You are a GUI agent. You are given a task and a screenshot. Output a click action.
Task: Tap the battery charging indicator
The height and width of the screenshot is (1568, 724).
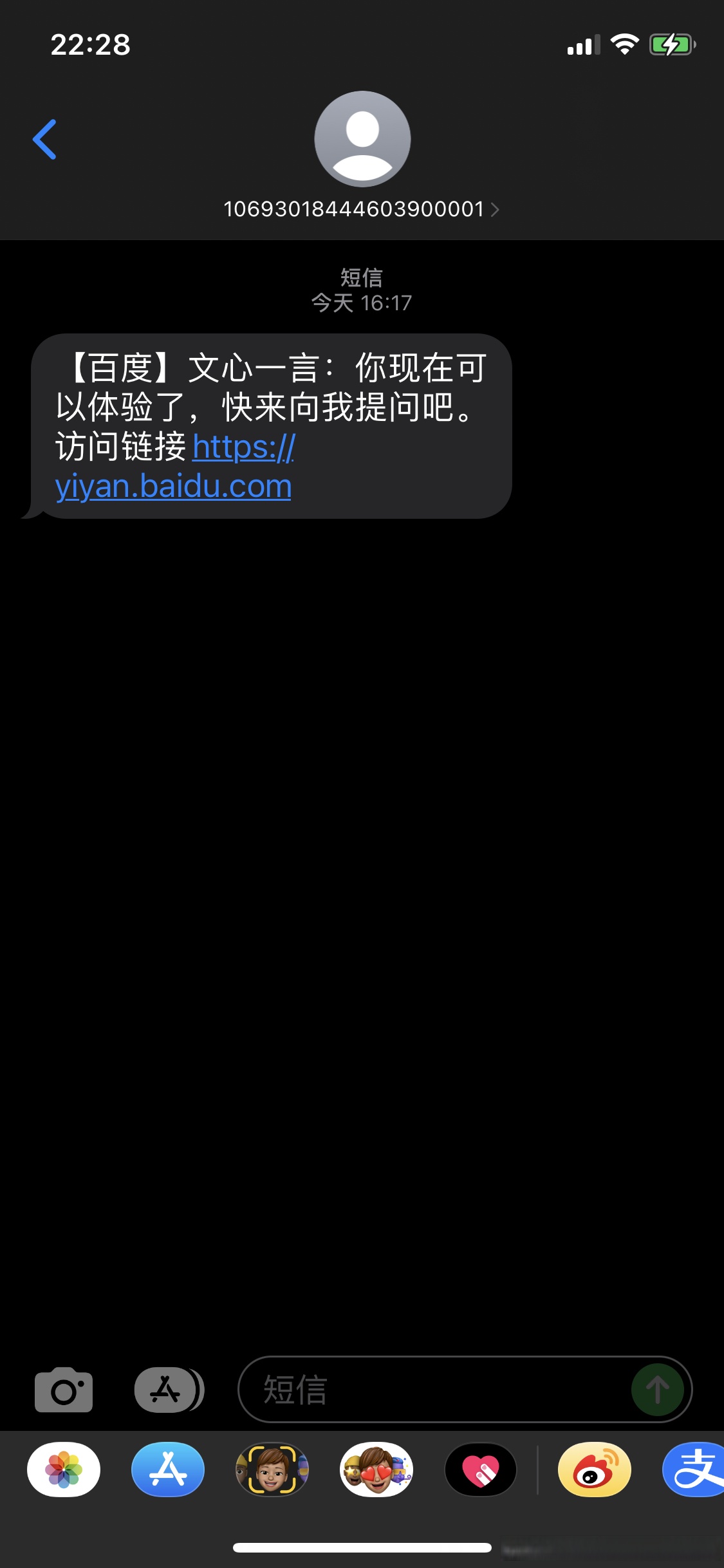click(x=671, y=44)
